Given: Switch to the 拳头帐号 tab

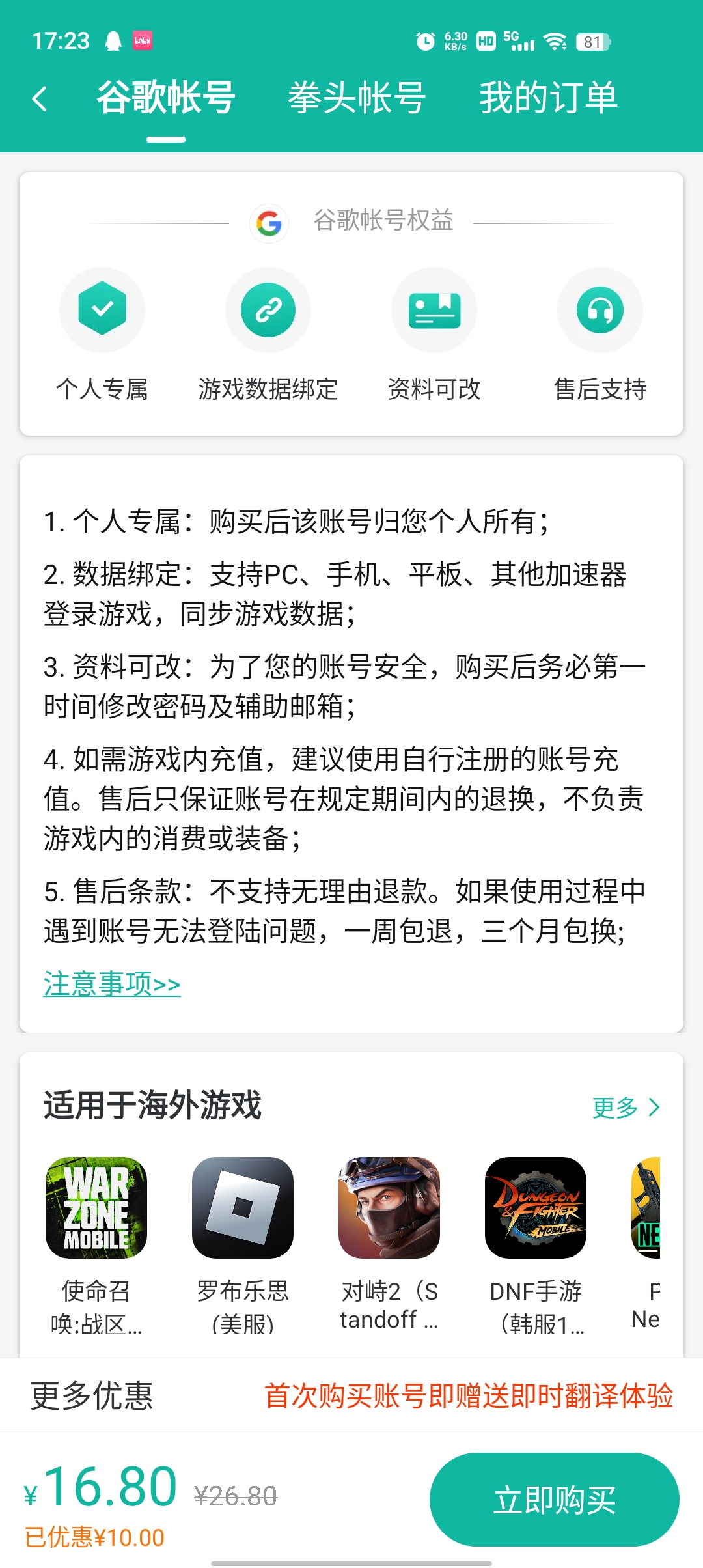Looking at the screenshot, I should tap(357, 98).
